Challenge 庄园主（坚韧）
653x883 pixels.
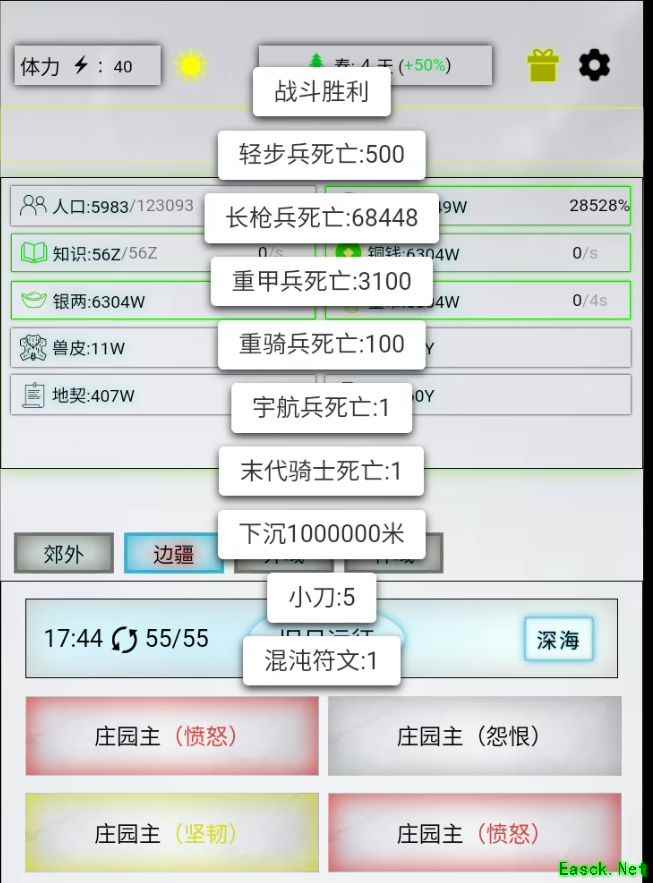(172, 833)
